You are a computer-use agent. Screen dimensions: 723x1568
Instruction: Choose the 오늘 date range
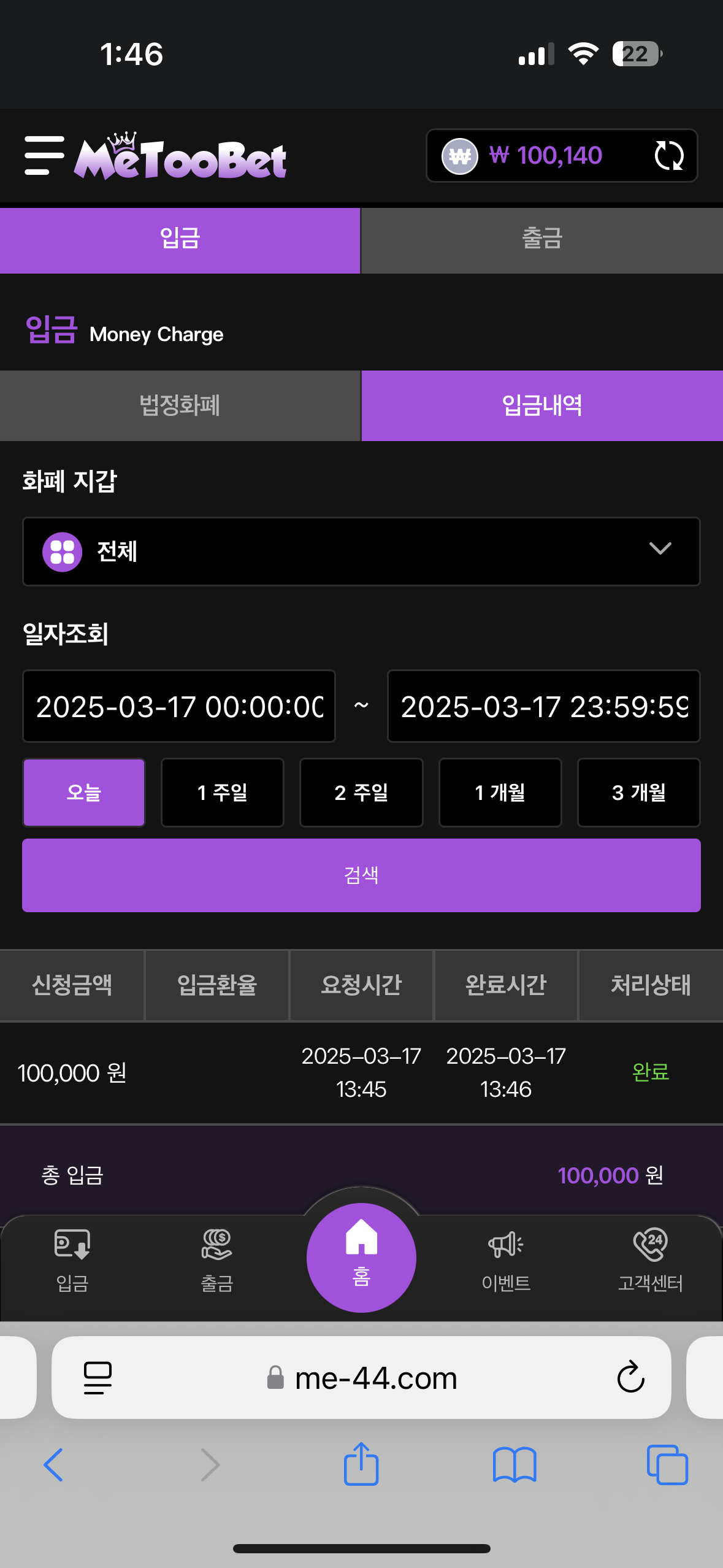point(84,793)
